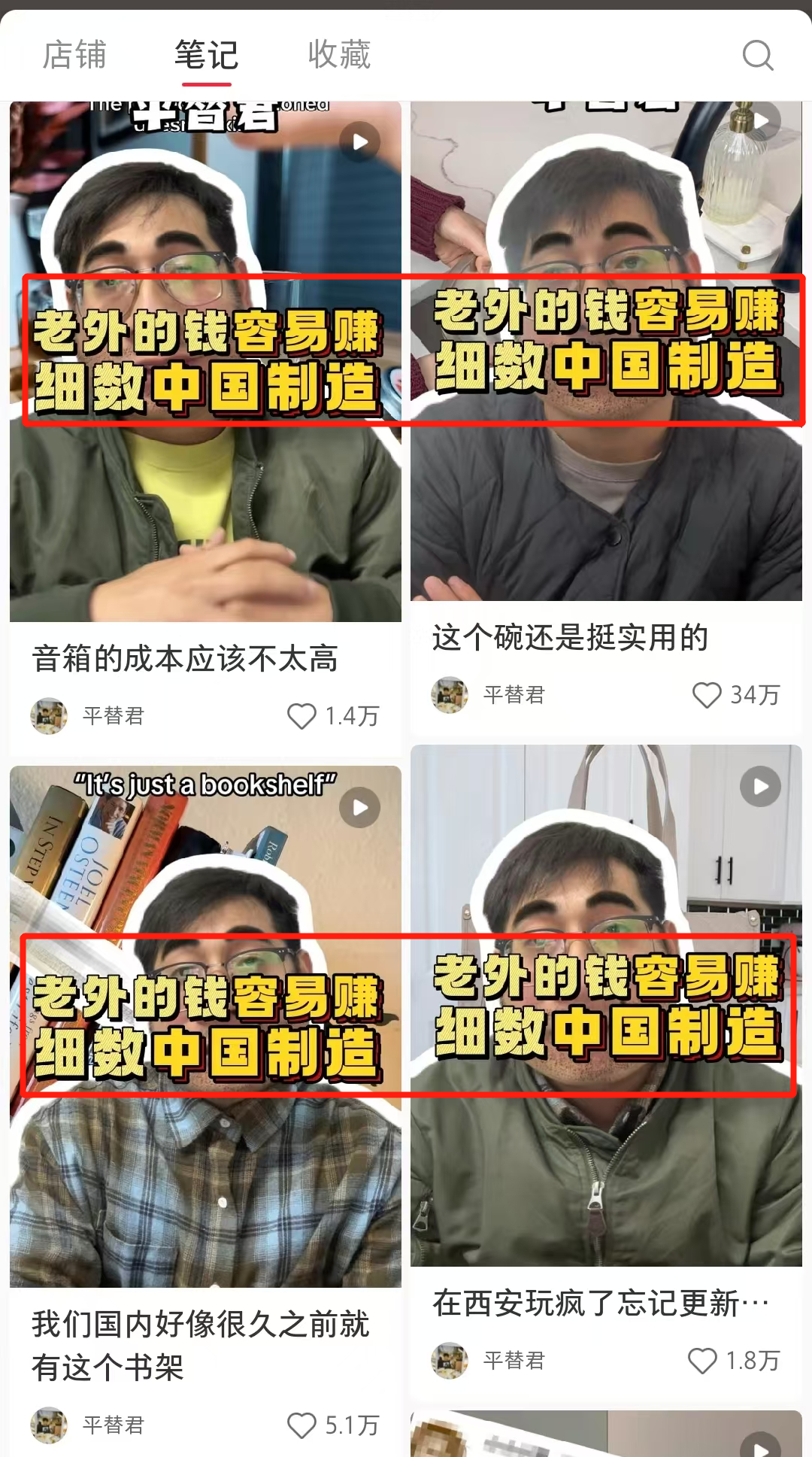This screenshot has height=1457, width=812.
Task: Play the 在西安玩疯了 video
Action: pyautogui.click(x=759, y=785)
